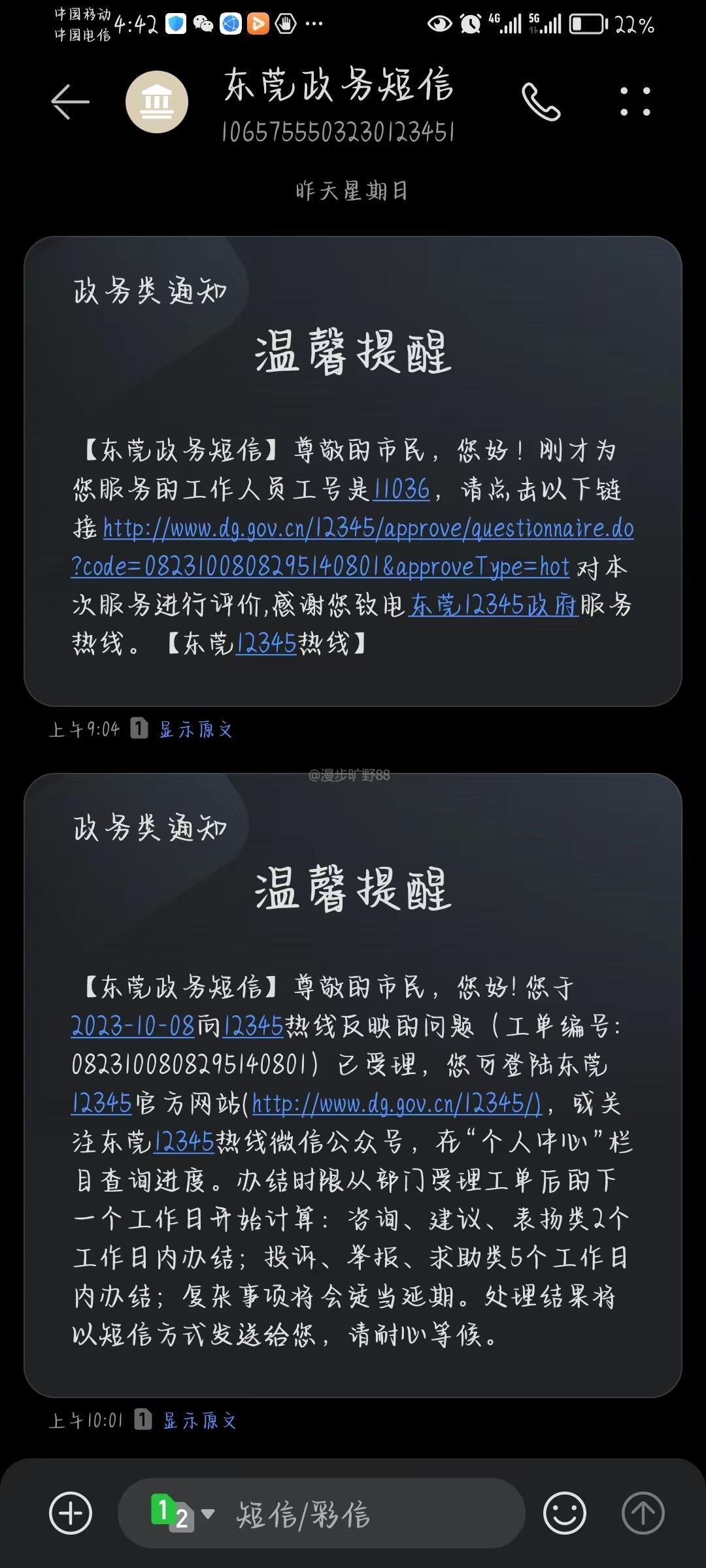Show original text of 上午10:01 message

point(199,1420)
